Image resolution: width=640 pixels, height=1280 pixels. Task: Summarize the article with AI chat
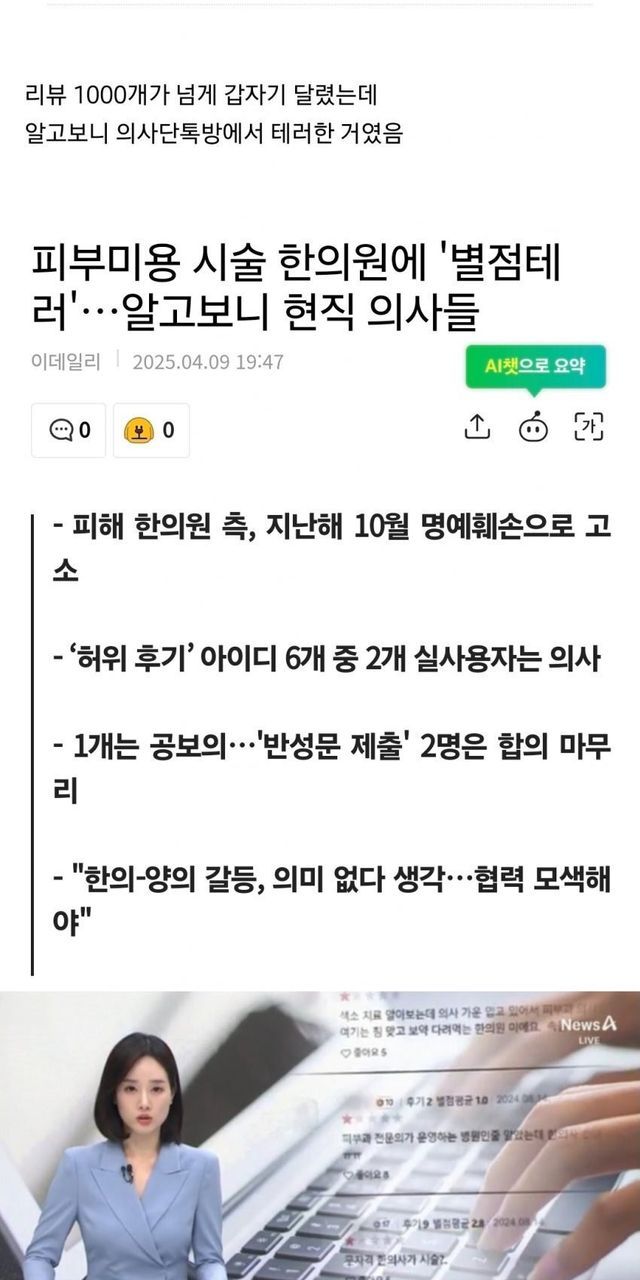tap(534, 367)
